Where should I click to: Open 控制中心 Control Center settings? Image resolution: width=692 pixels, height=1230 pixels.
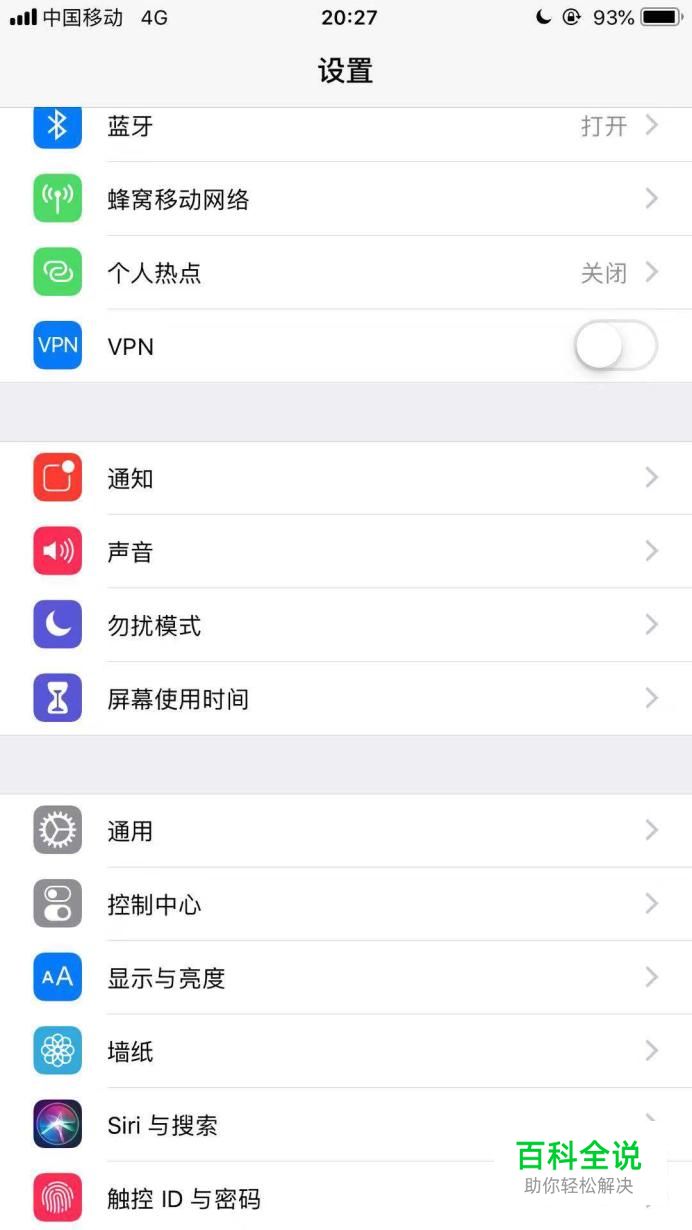(x=345, y=904)
